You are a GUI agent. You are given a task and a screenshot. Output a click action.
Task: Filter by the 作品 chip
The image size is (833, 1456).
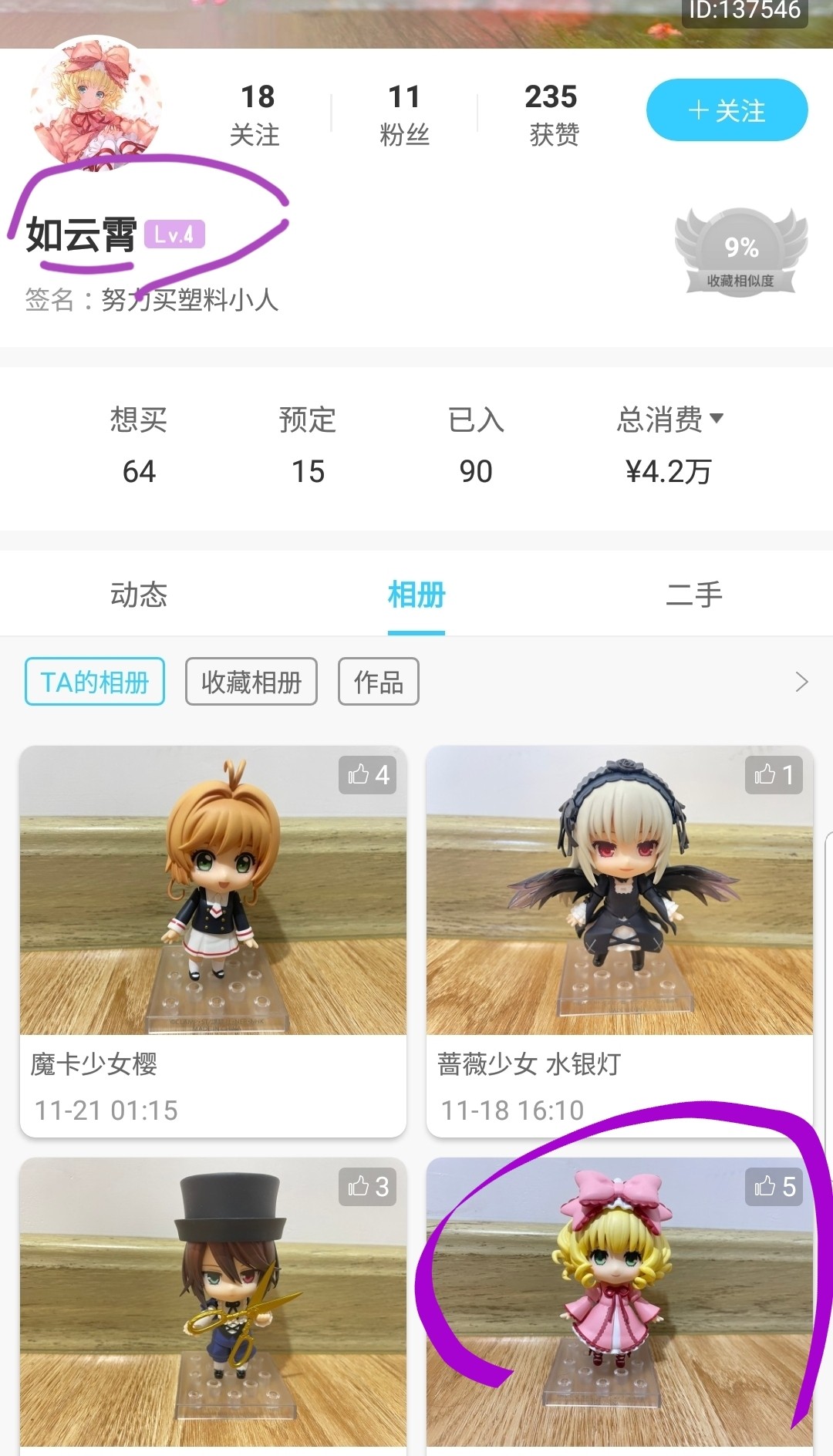[379, 682]
